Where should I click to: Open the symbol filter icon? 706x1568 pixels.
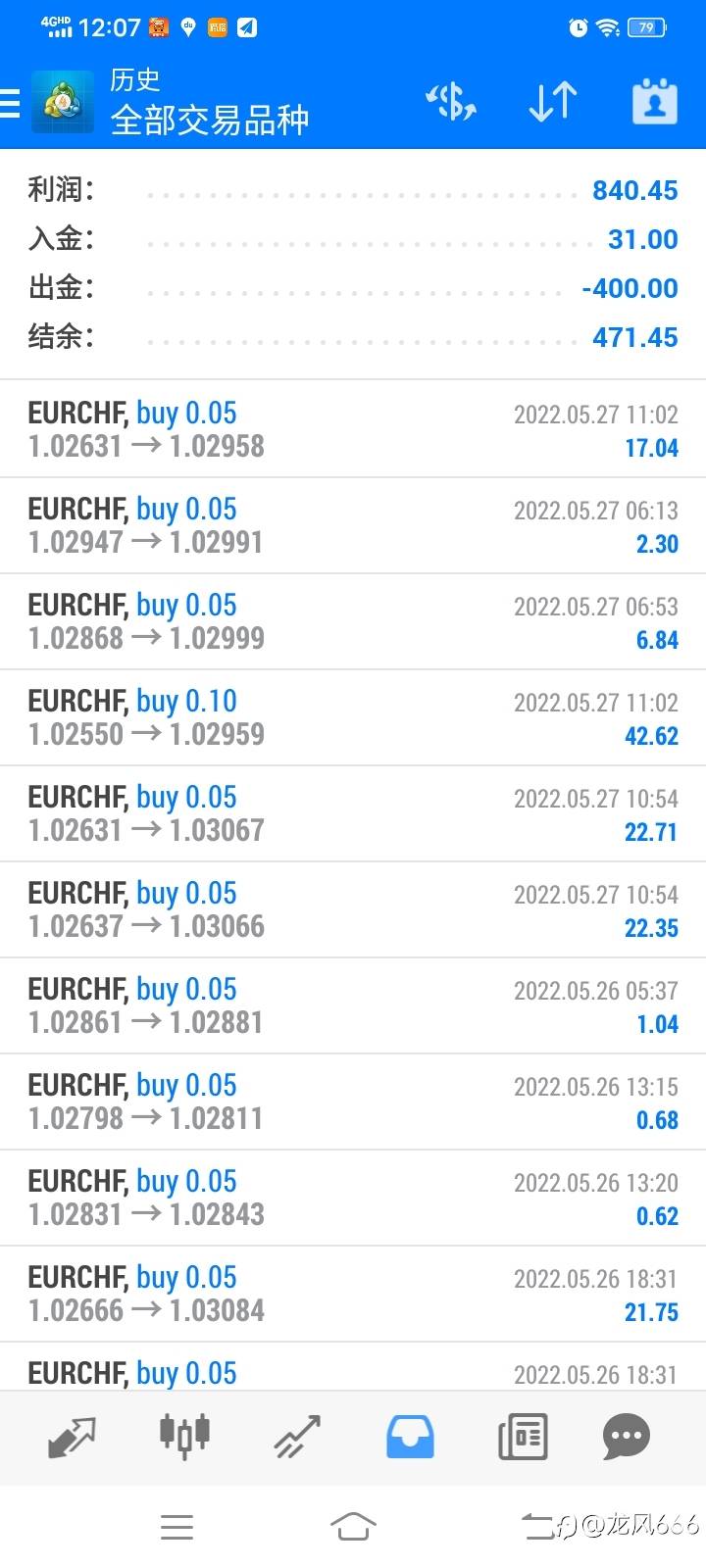point(450,102)
